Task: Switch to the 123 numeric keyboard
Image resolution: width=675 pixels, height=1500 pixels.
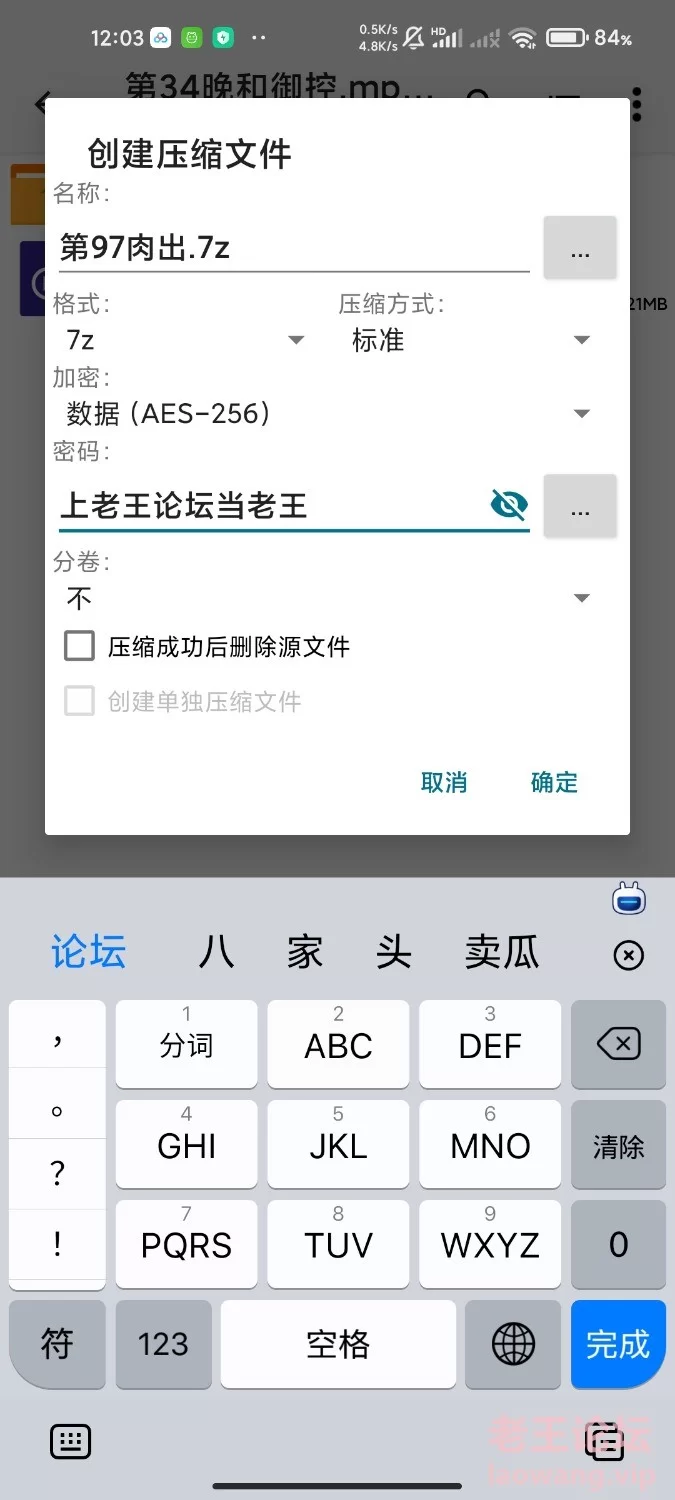Action: (x=163, y=1345)
